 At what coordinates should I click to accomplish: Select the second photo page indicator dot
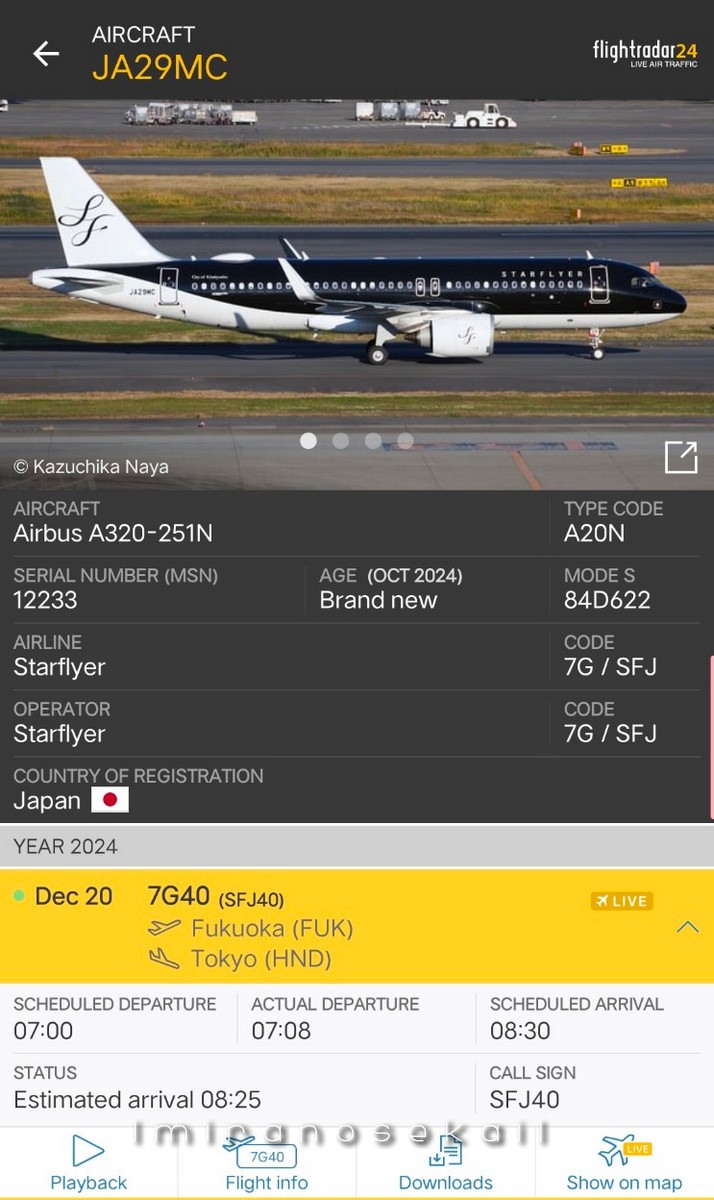click(x=341, y=441)
